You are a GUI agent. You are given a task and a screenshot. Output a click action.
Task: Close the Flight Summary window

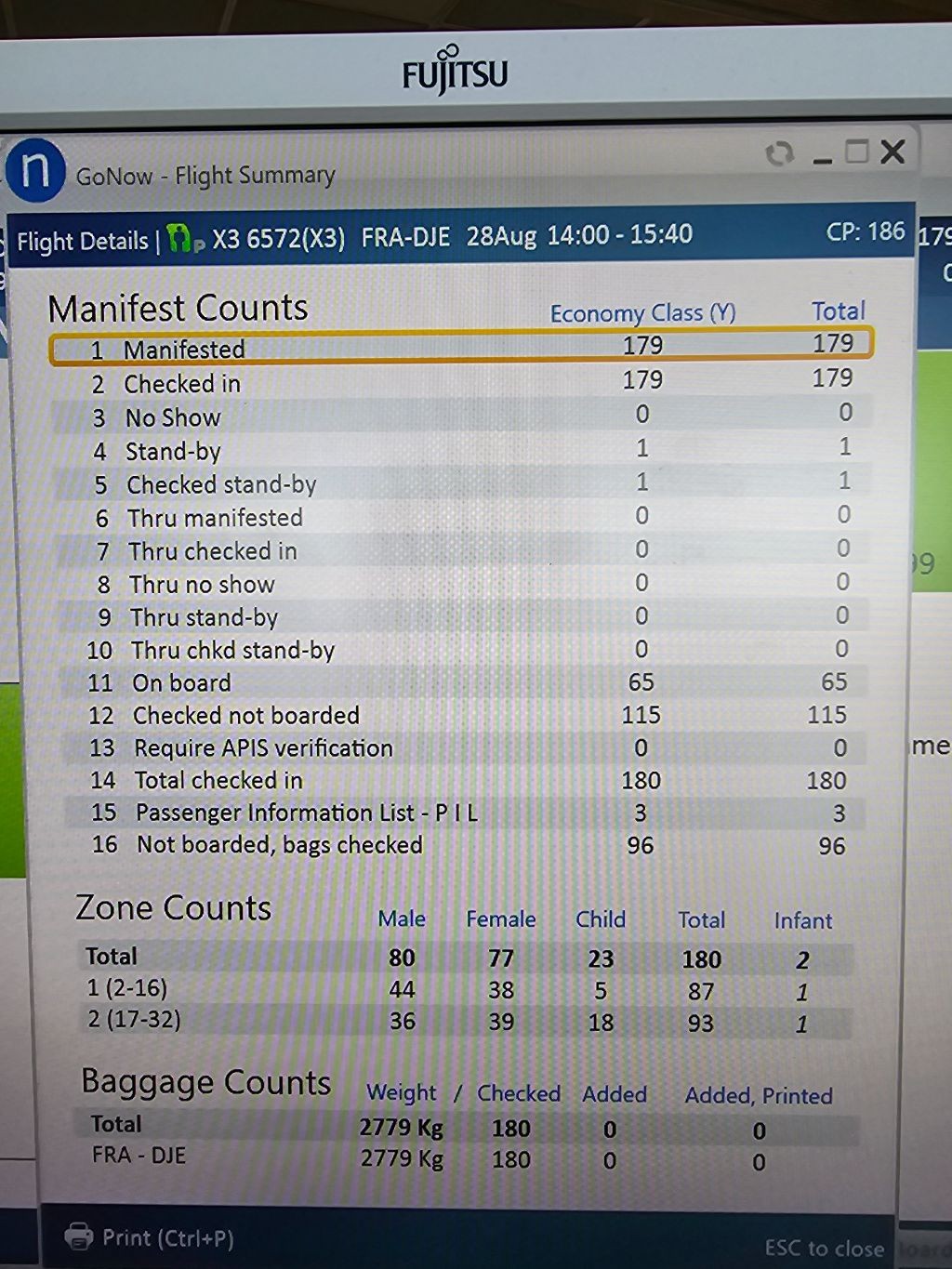(x=892, y=152)
